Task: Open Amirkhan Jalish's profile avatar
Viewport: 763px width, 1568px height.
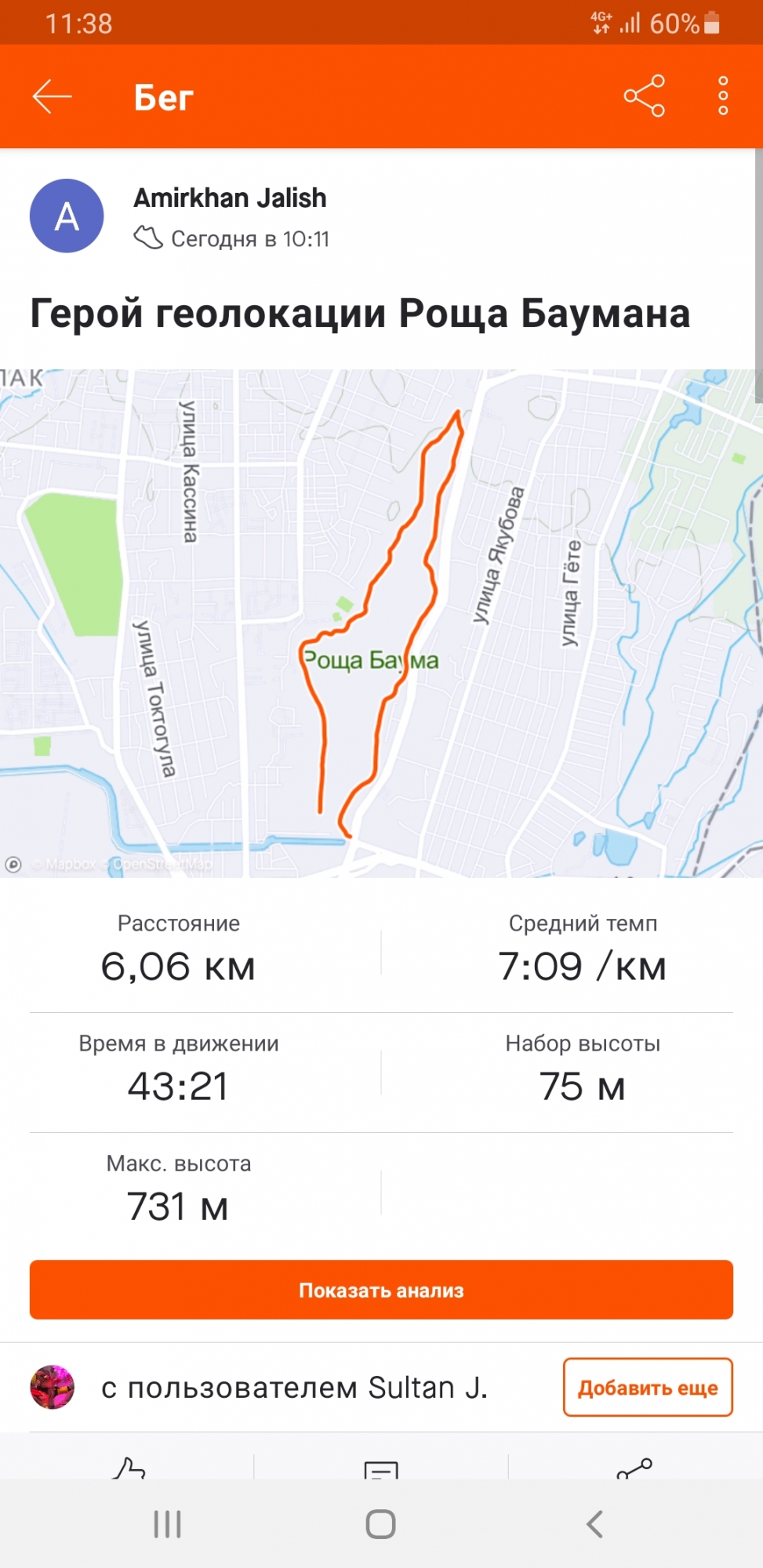Action: pos(67,216)
